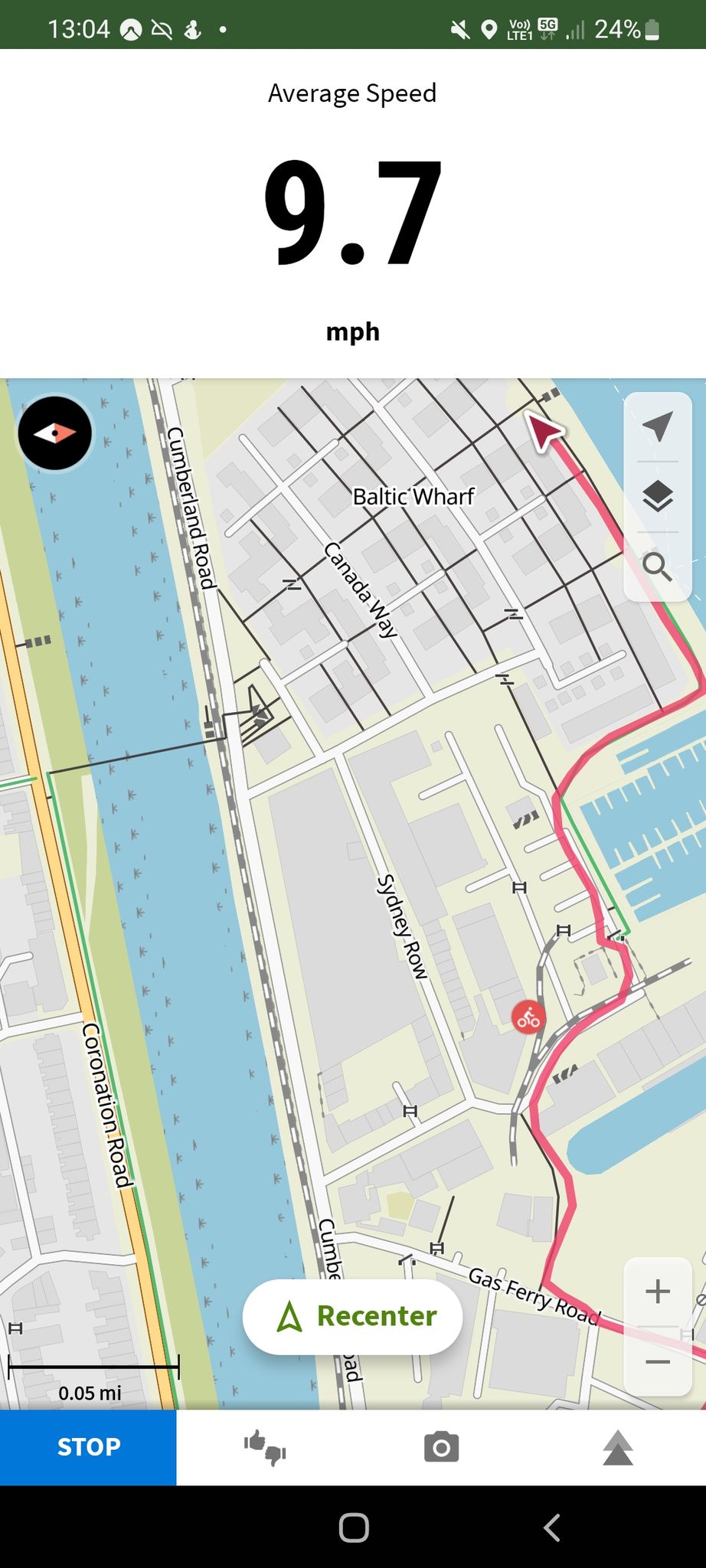
Task: Zoom in with the plus button
Action: click(658, 1292)
